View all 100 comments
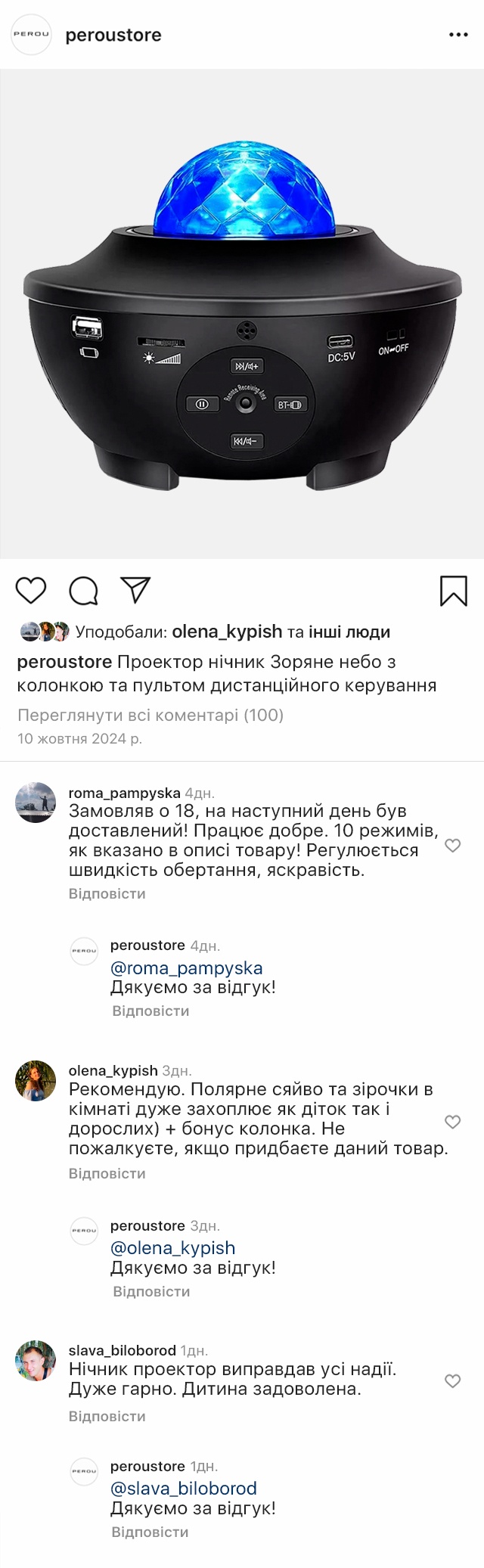The width and height of the screenshot is (484, 1568). (x=150, y=715)
